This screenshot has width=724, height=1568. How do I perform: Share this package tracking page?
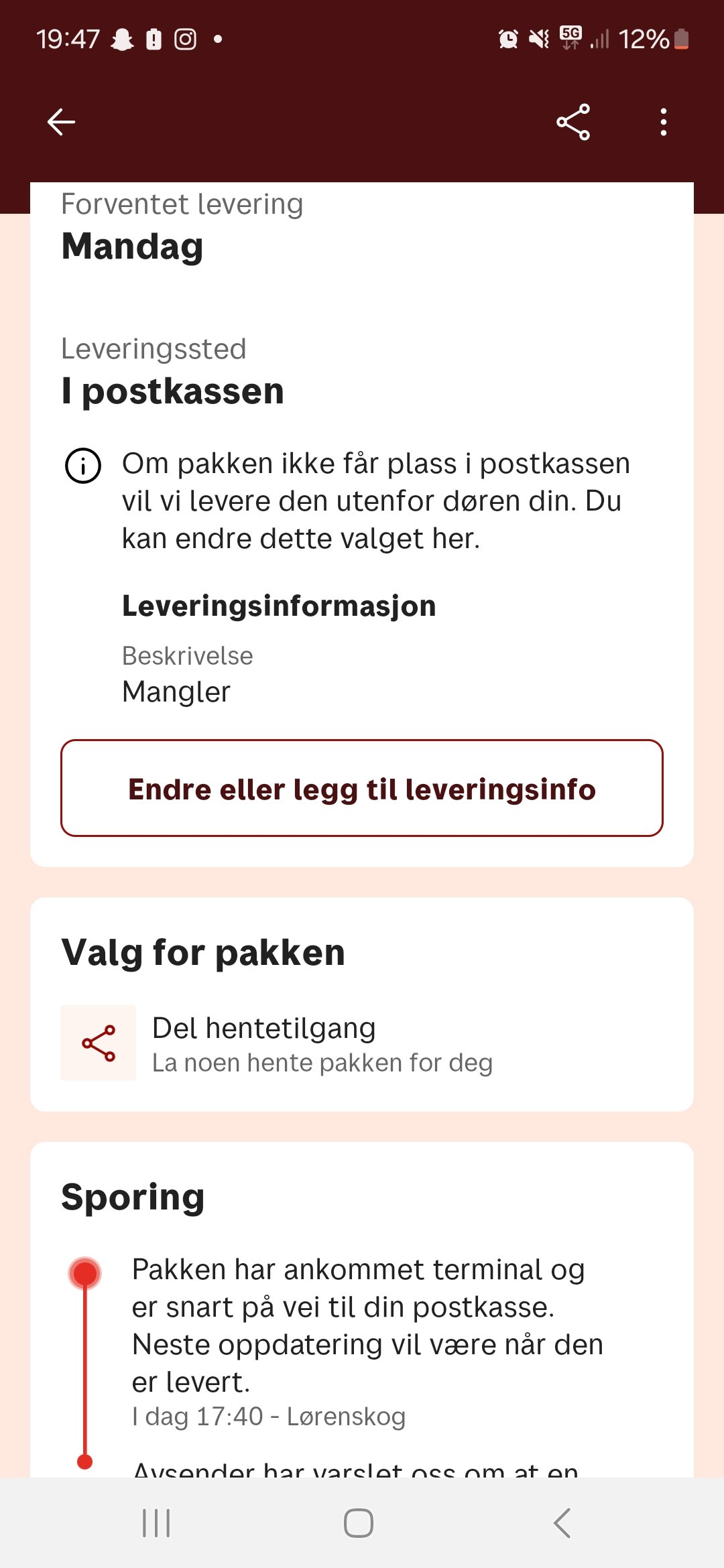(573, 122)
